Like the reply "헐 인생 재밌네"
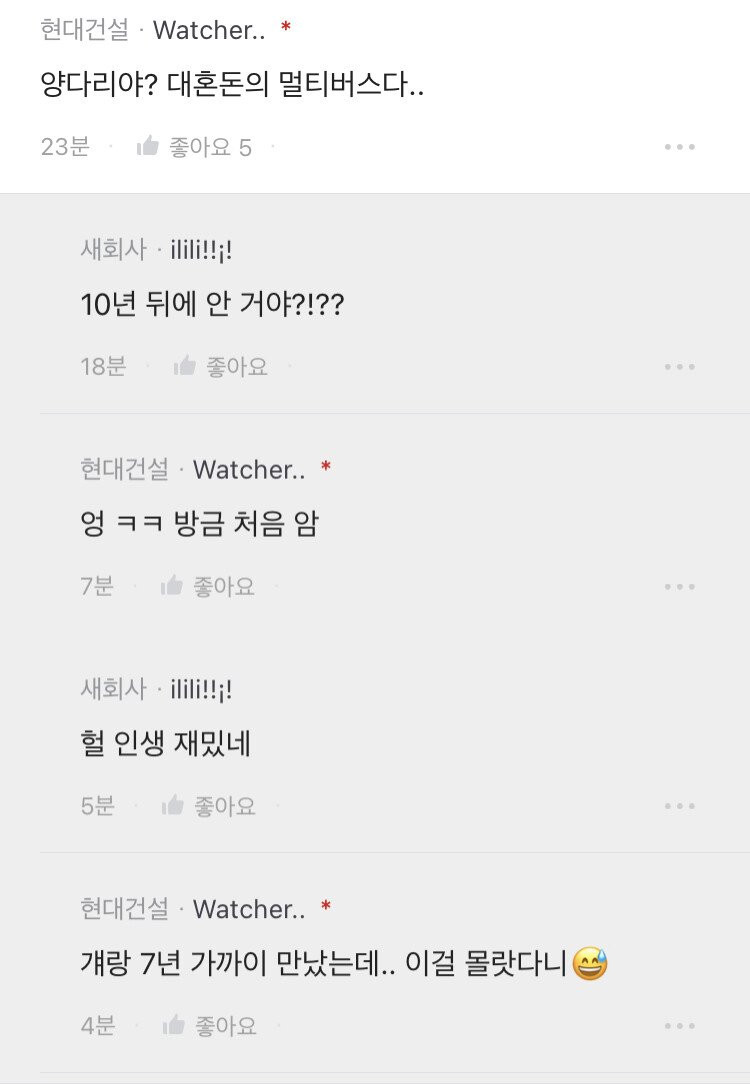This screenshot has width=750, height=1084. tap(209, 806)
